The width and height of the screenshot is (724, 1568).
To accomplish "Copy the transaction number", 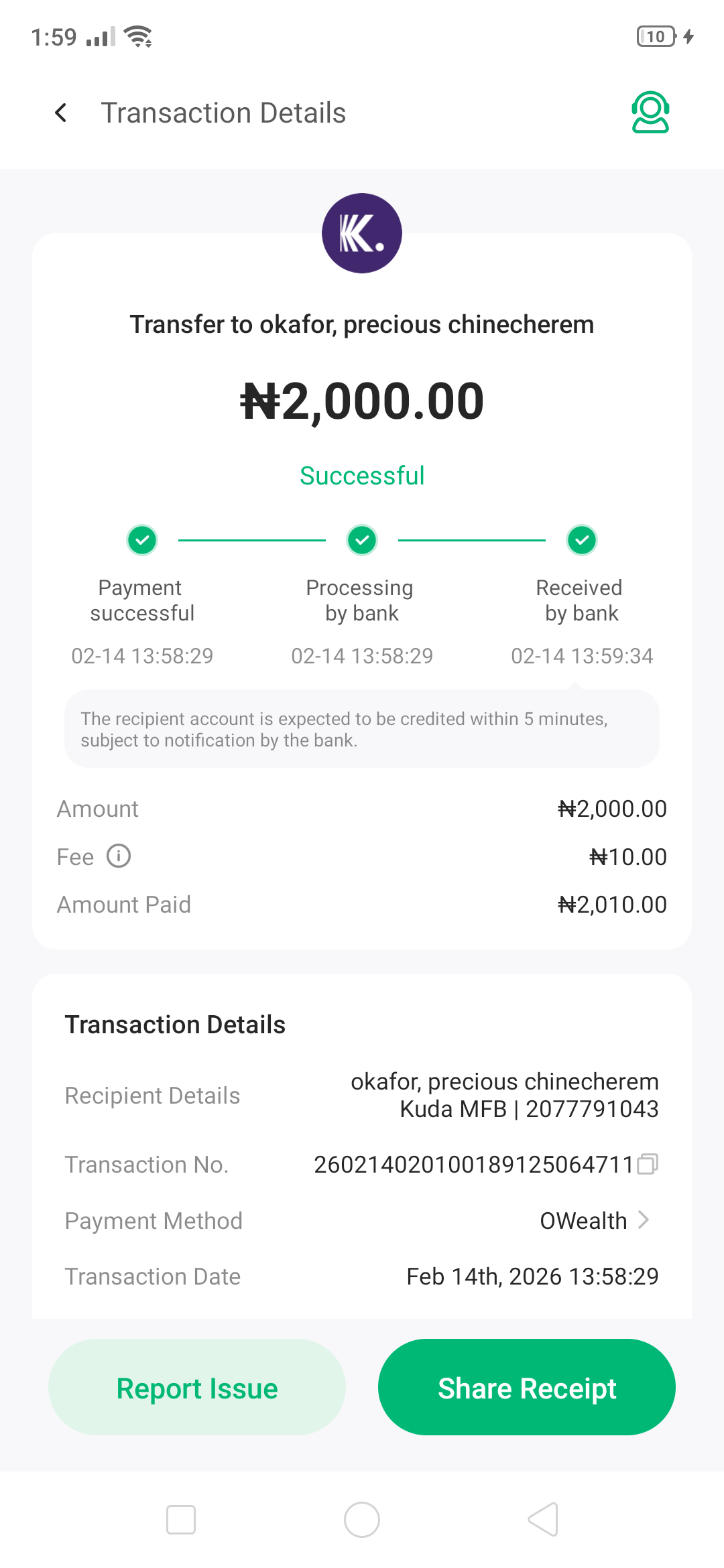I will pyautogui.click(x=648, y=1164).
